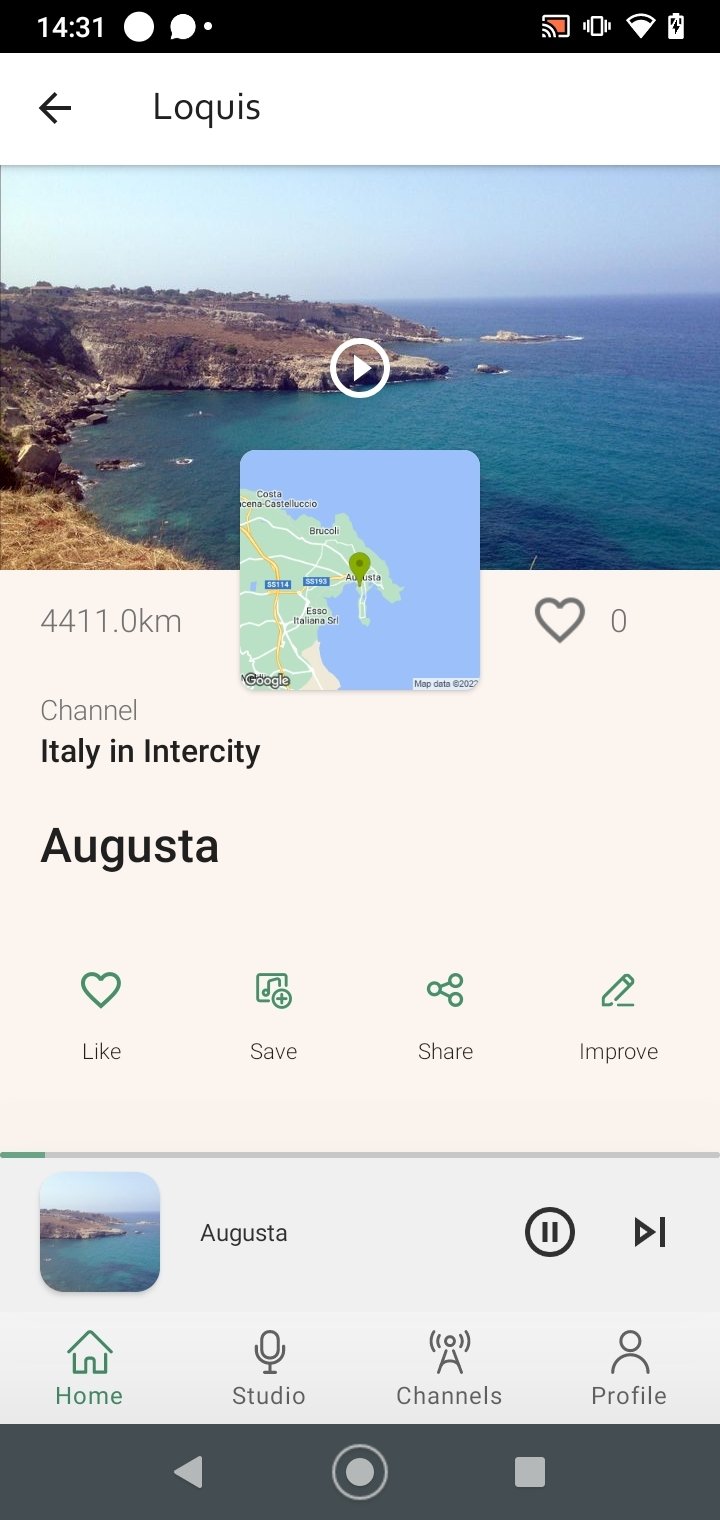Image resolution: width=720 pixels, height=1520 pixels.
Task: Switch to the Channels tab
Action: (x=449, y=1368)
